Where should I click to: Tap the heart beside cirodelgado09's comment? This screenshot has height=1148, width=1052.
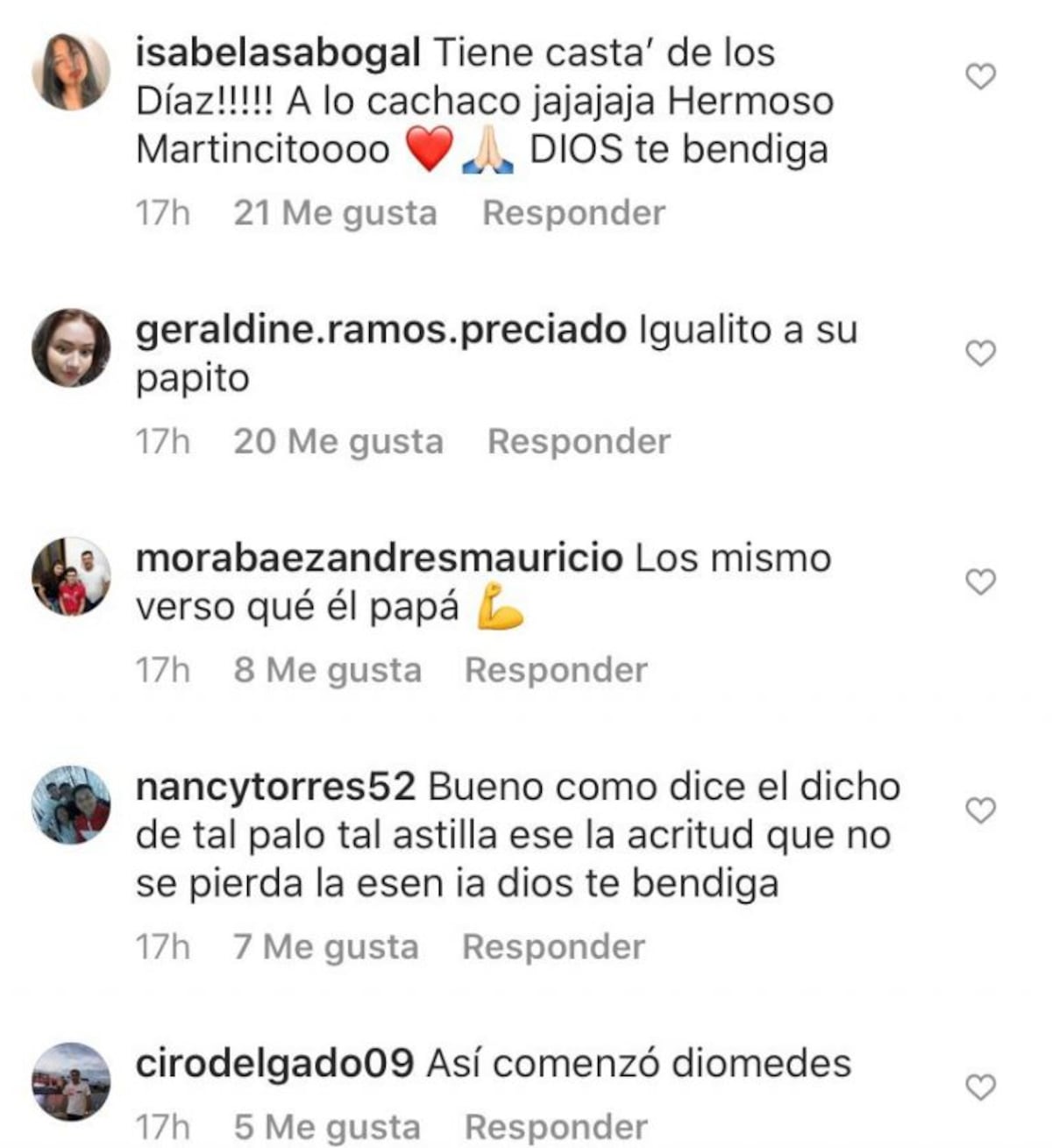coord(979,1085)
